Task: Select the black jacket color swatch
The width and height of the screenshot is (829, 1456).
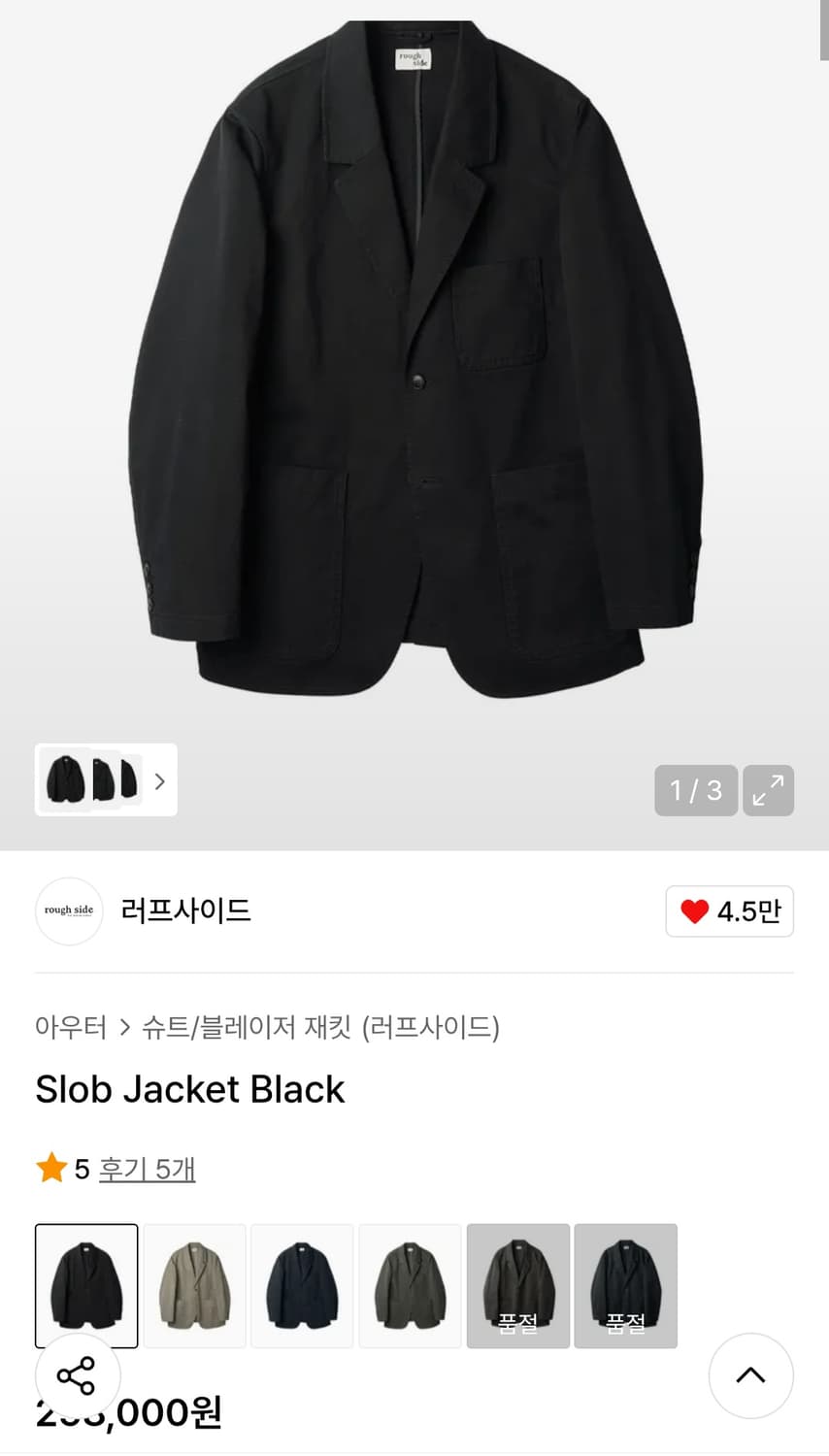Action: [x=86, y=1285]
